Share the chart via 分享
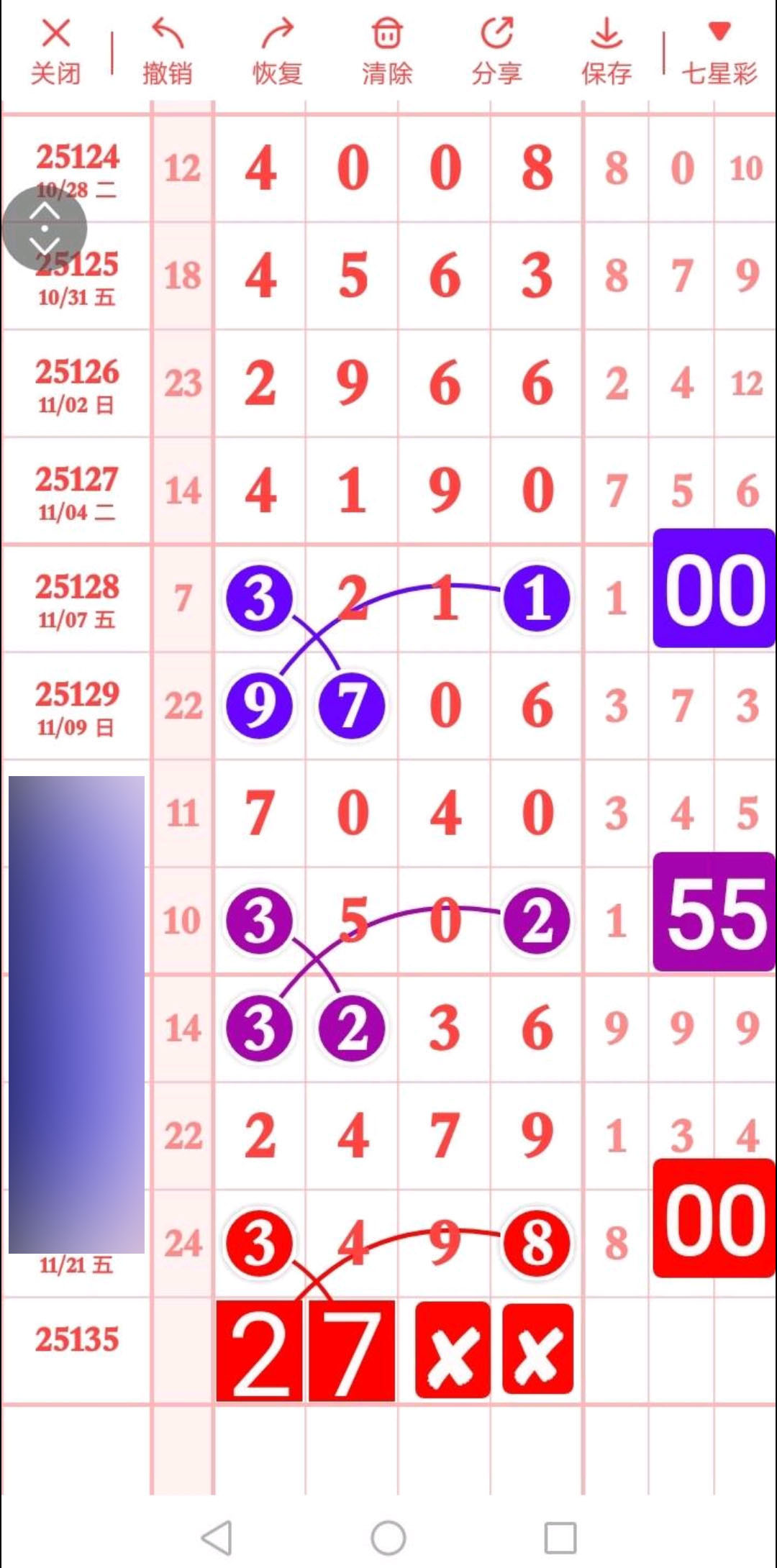The height and width of the screenshot is (1568, 777). pos(496,52)
